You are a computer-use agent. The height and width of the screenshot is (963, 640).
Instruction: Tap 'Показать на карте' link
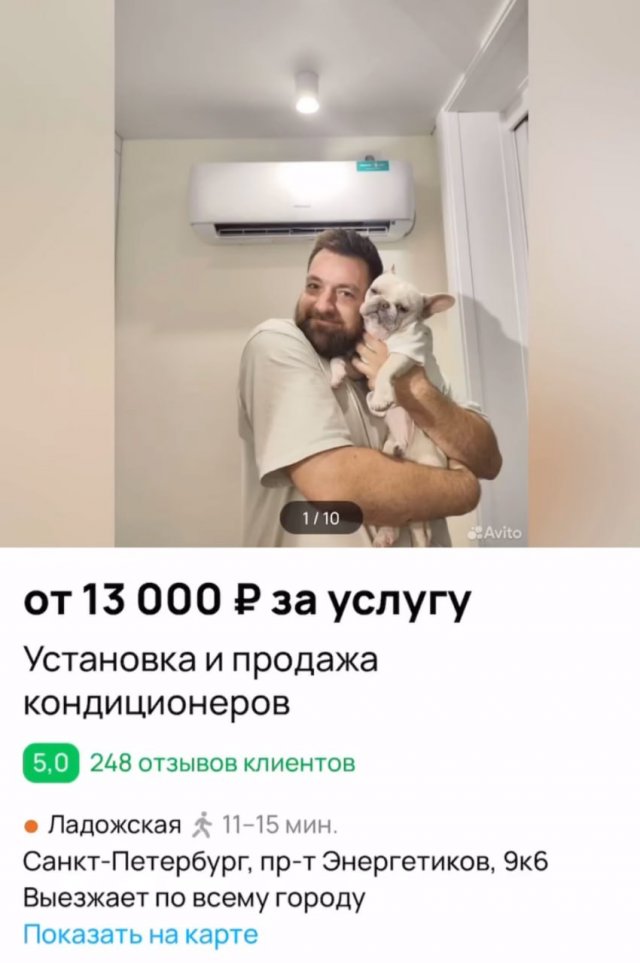(x=140, y=935)
